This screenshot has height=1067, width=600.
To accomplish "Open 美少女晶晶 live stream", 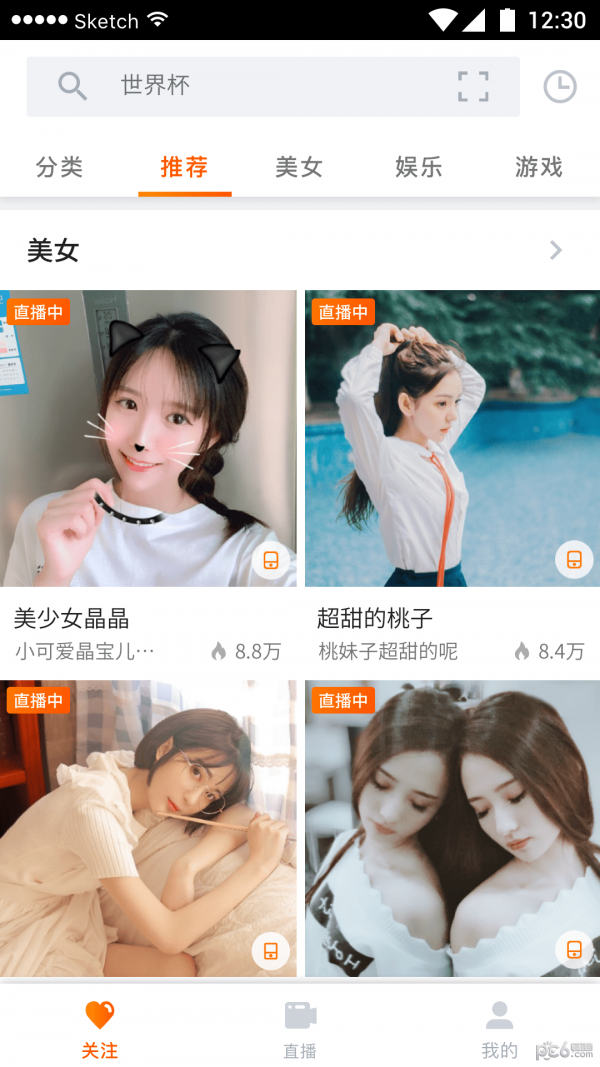I will tap(148, 438).
